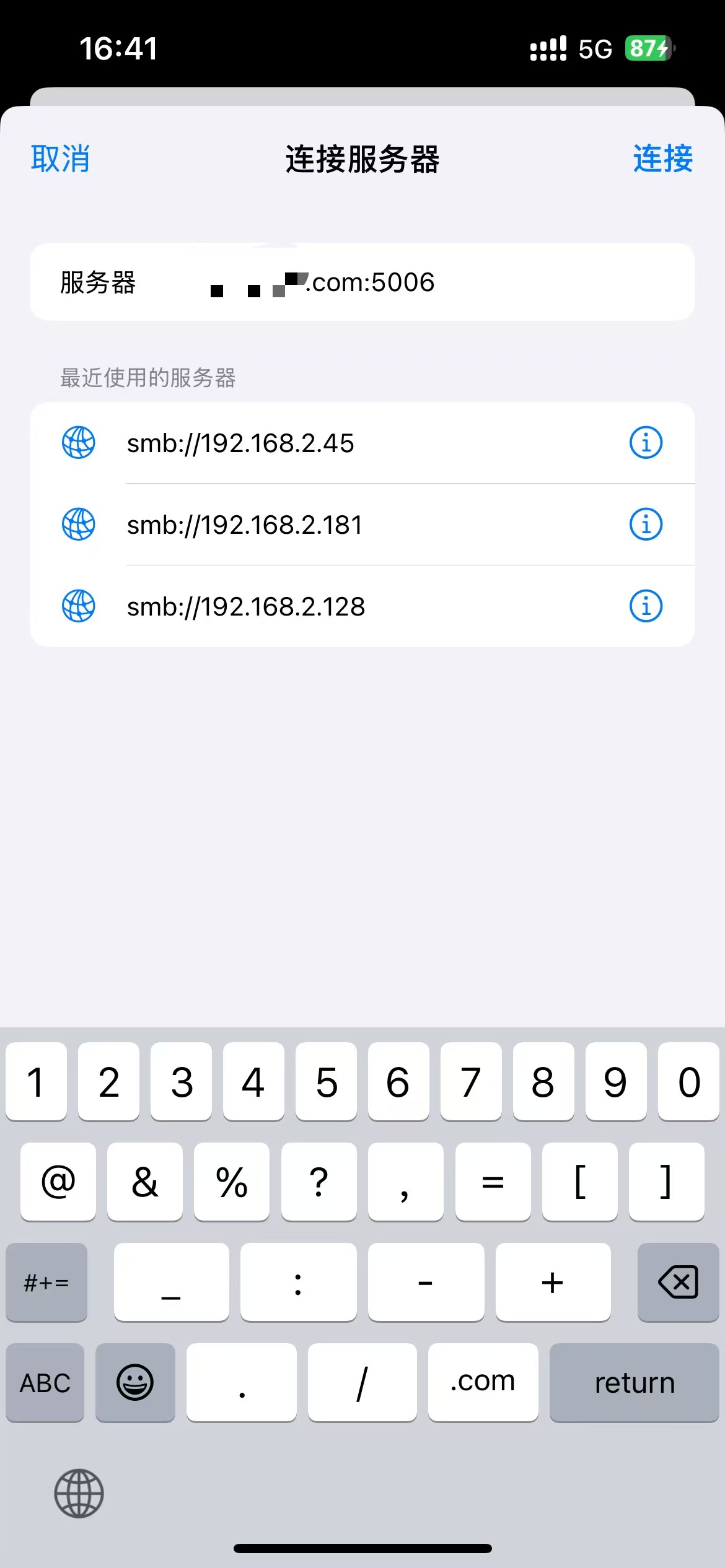725x1568 pixels.
Task: Tap 连接 to connect to server
Action: pyautogui.click(x=662, y=159)
